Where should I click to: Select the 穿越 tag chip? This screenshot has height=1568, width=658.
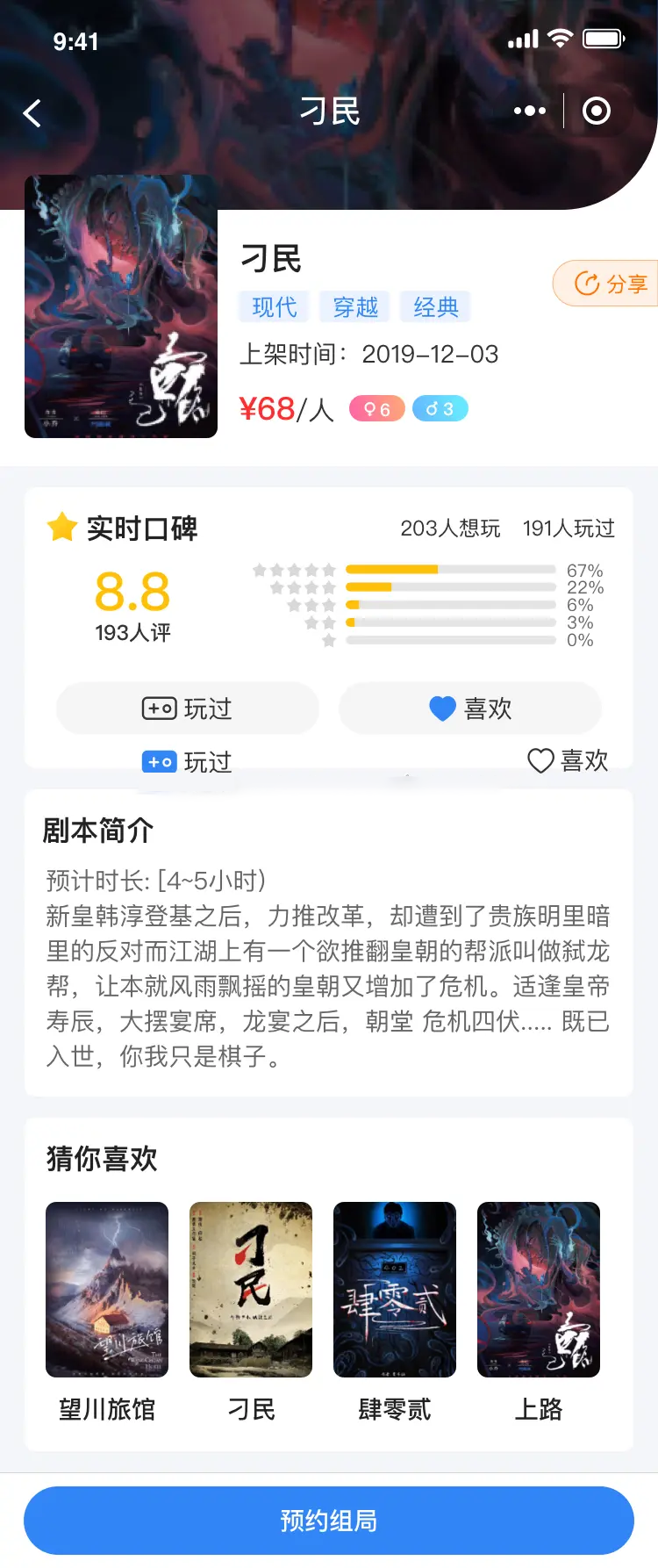[x=355, y=306]
